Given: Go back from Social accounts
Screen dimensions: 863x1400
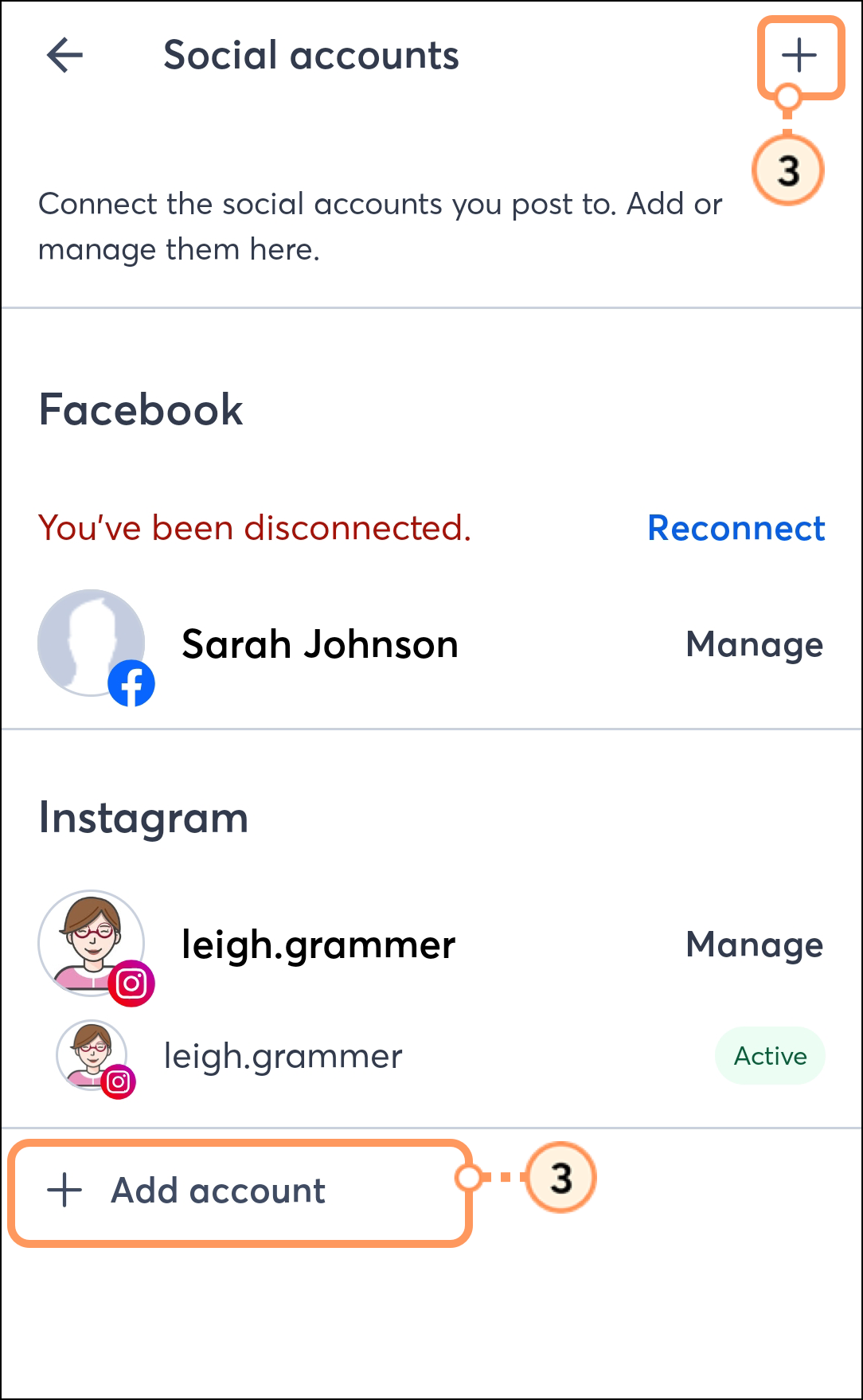Looking at the screenshot, I should 64,56.
